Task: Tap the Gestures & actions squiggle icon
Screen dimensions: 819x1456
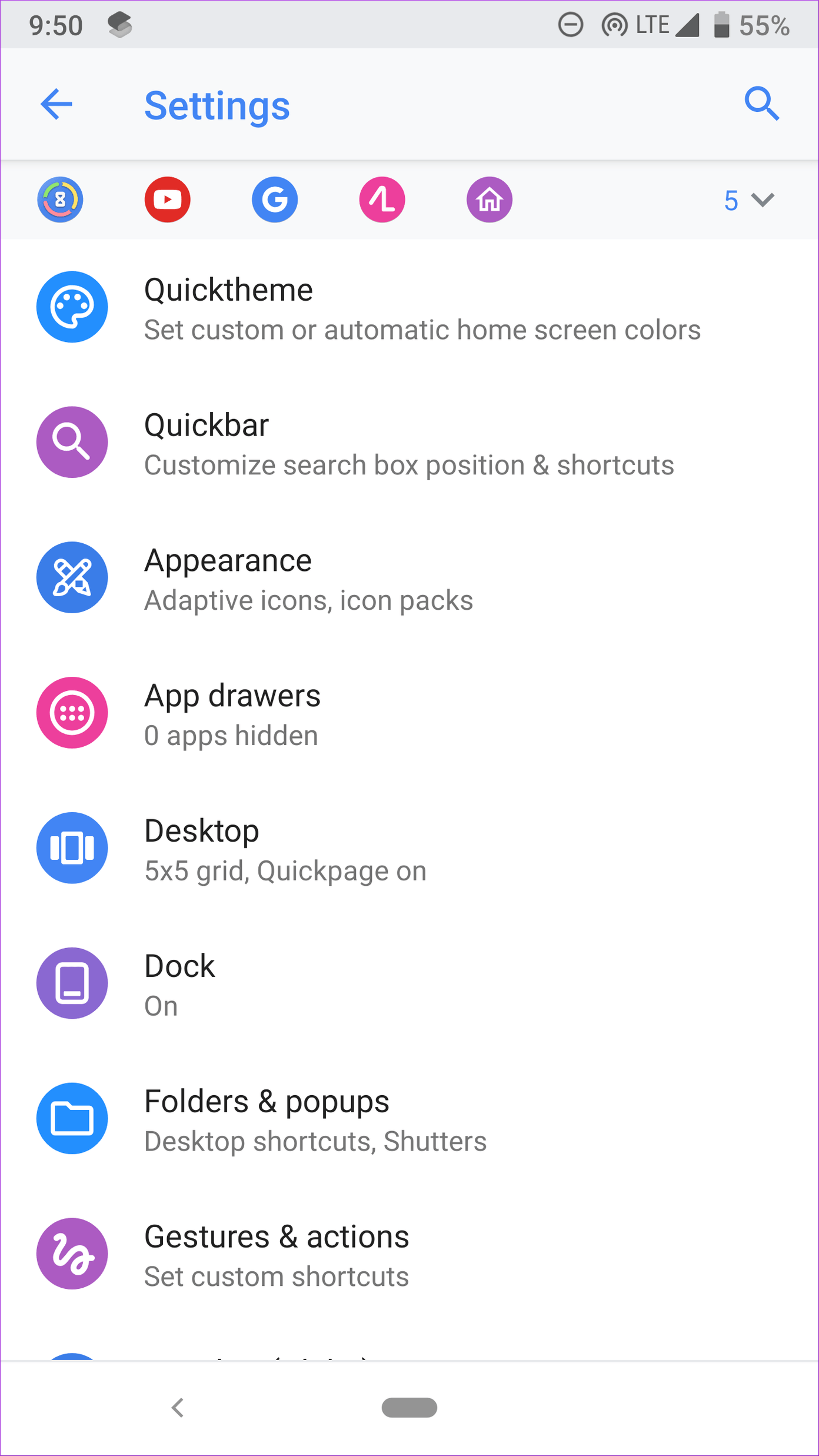Action: tap(71, 1254)
